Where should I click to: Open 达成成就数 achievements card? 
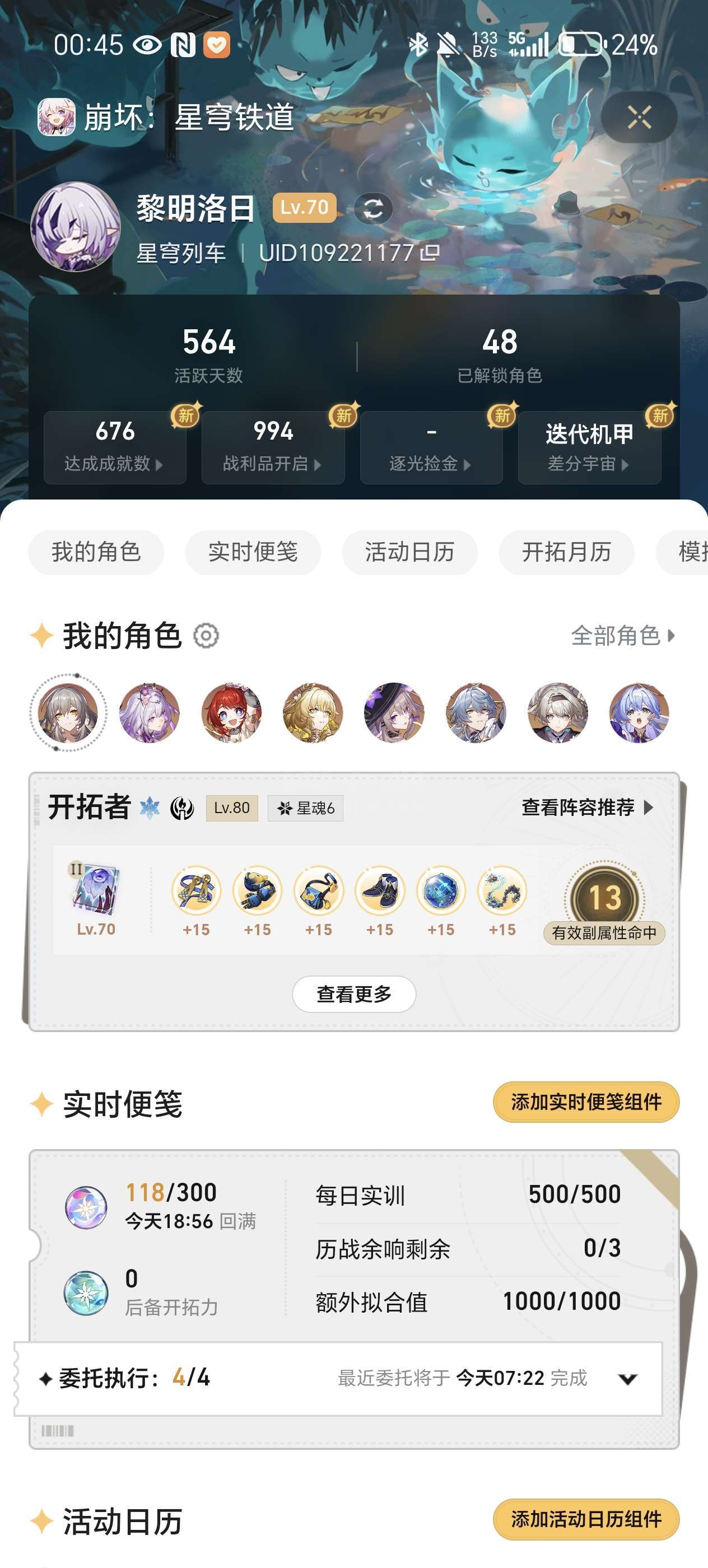pos(114,447)
